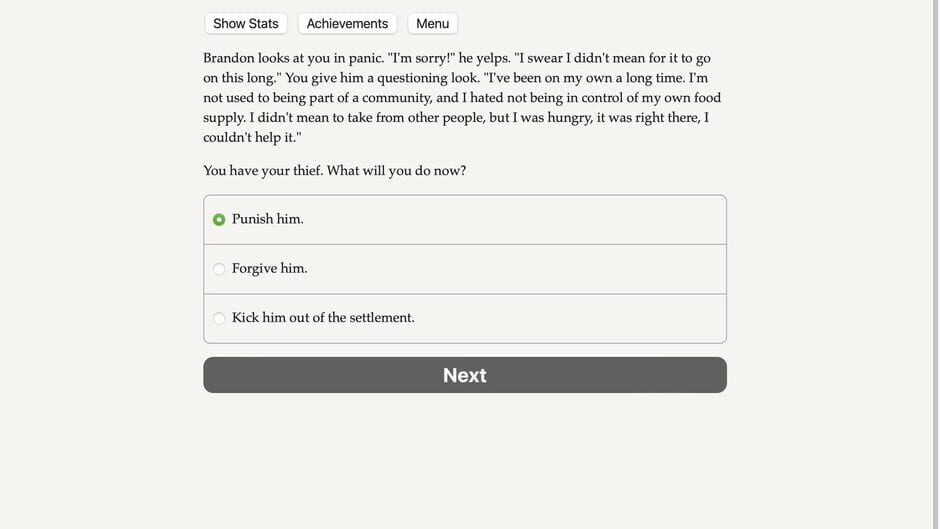
Task: Choose 'Forgive him' as your answer
Action: coord(465,269)
